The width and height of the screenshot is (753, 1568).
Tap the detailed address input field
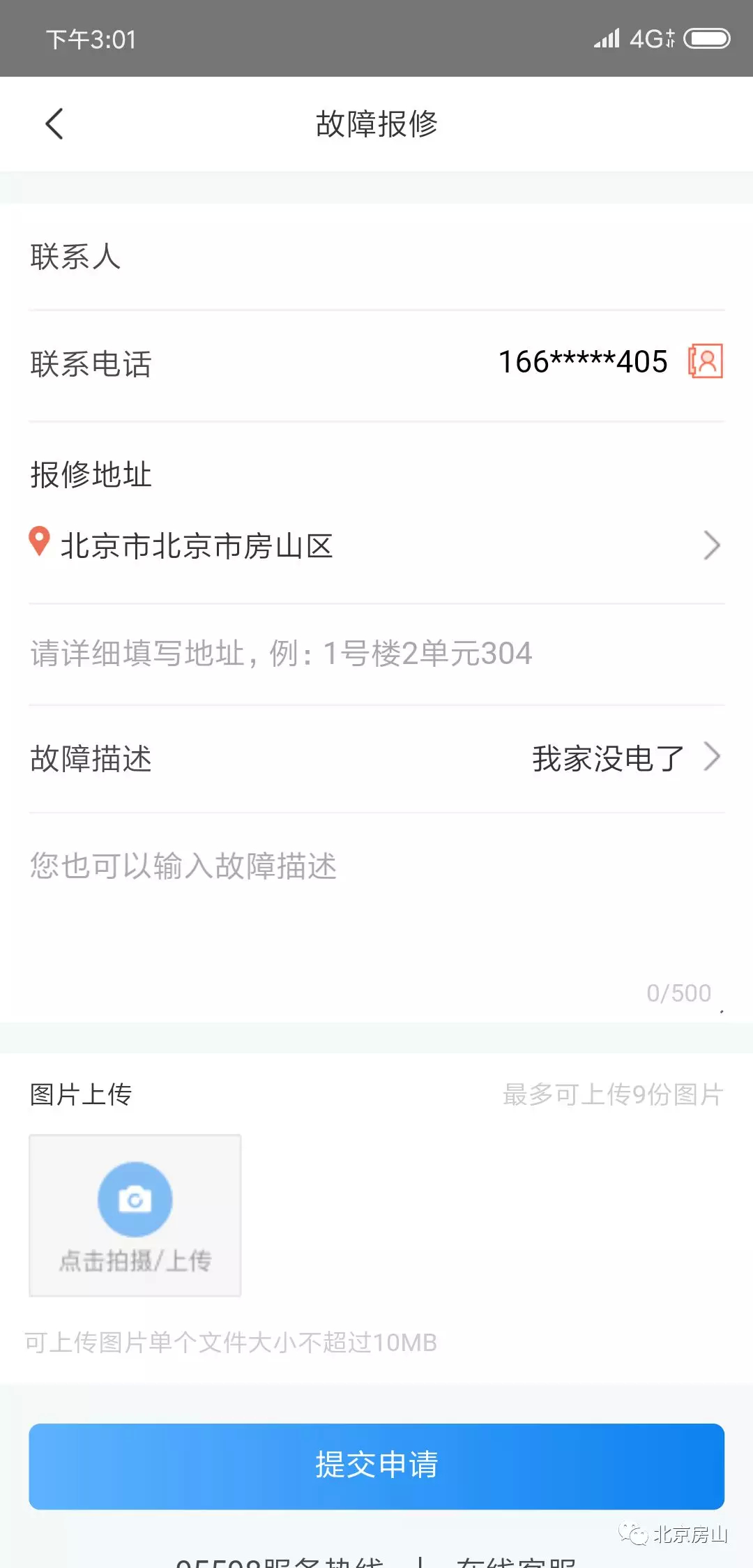(x=376, y=654)
